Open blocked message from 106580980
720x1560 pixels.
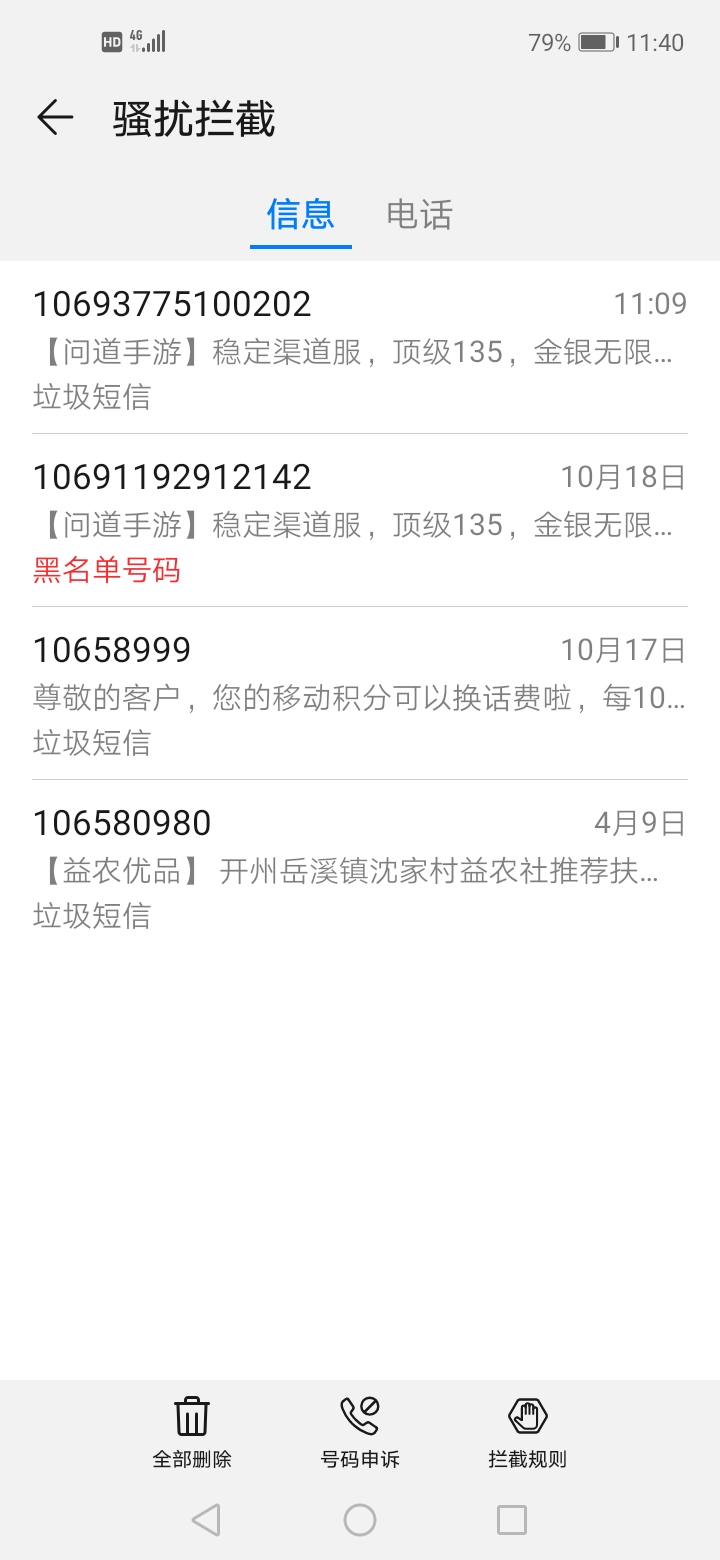click(x=360, y=867)
